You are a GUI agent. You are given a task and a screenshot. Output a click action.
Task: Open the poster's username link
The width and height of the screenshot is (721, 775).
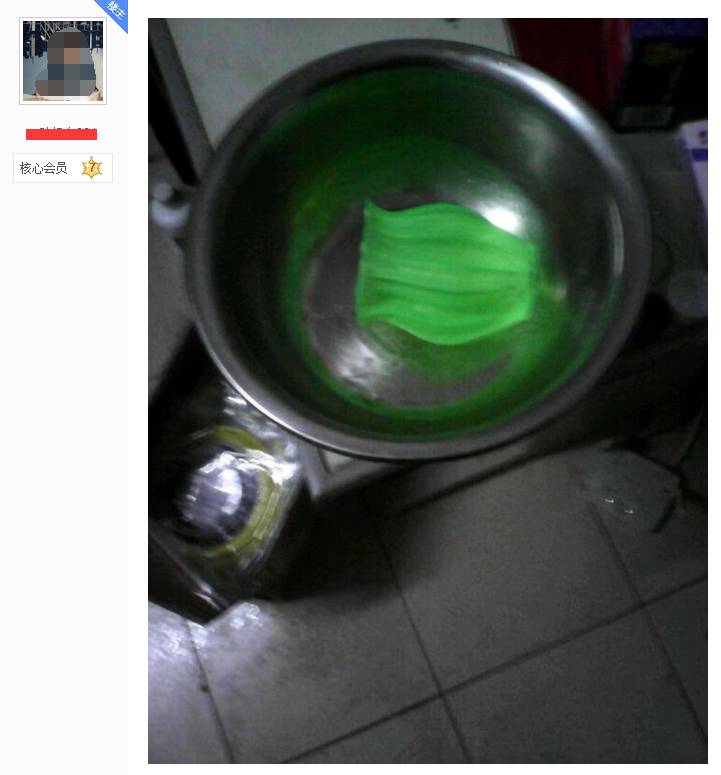(62, 133)
